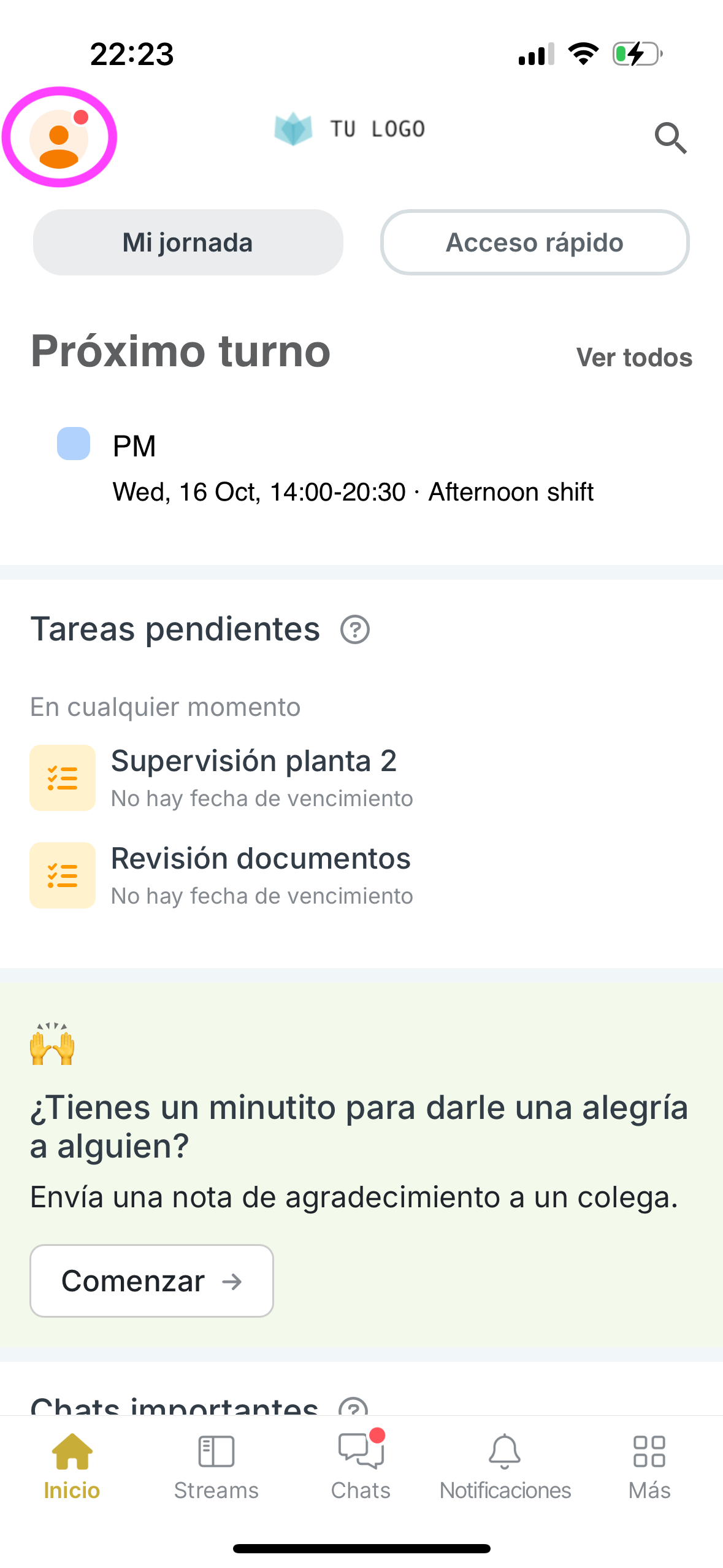Open the Streams tab
This screenshot has width=723, height=1568.
pyautogui.click(x=216, y=1467)
